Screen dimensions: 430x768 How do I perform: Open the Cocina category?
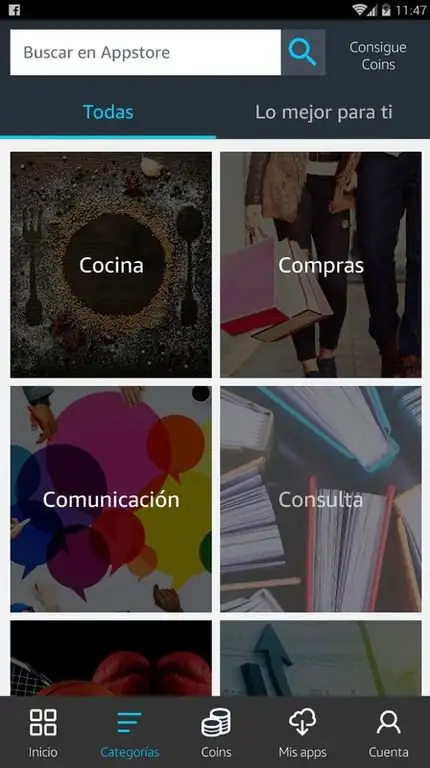pyautogui.click(x=111, y=264)
